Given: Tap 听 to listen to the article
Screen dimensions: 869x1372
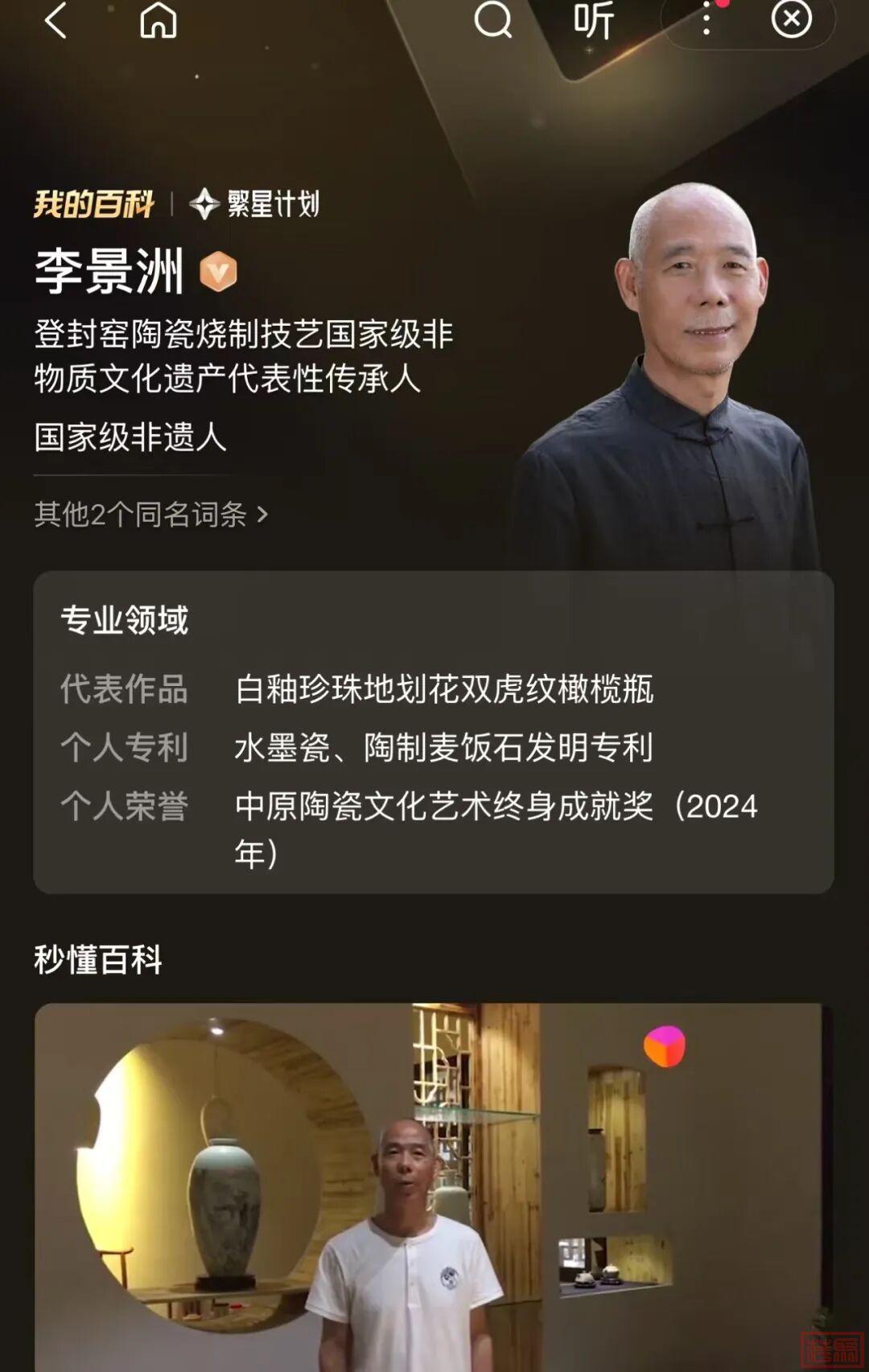Looking at the screenshot, I should click(594, 21).
